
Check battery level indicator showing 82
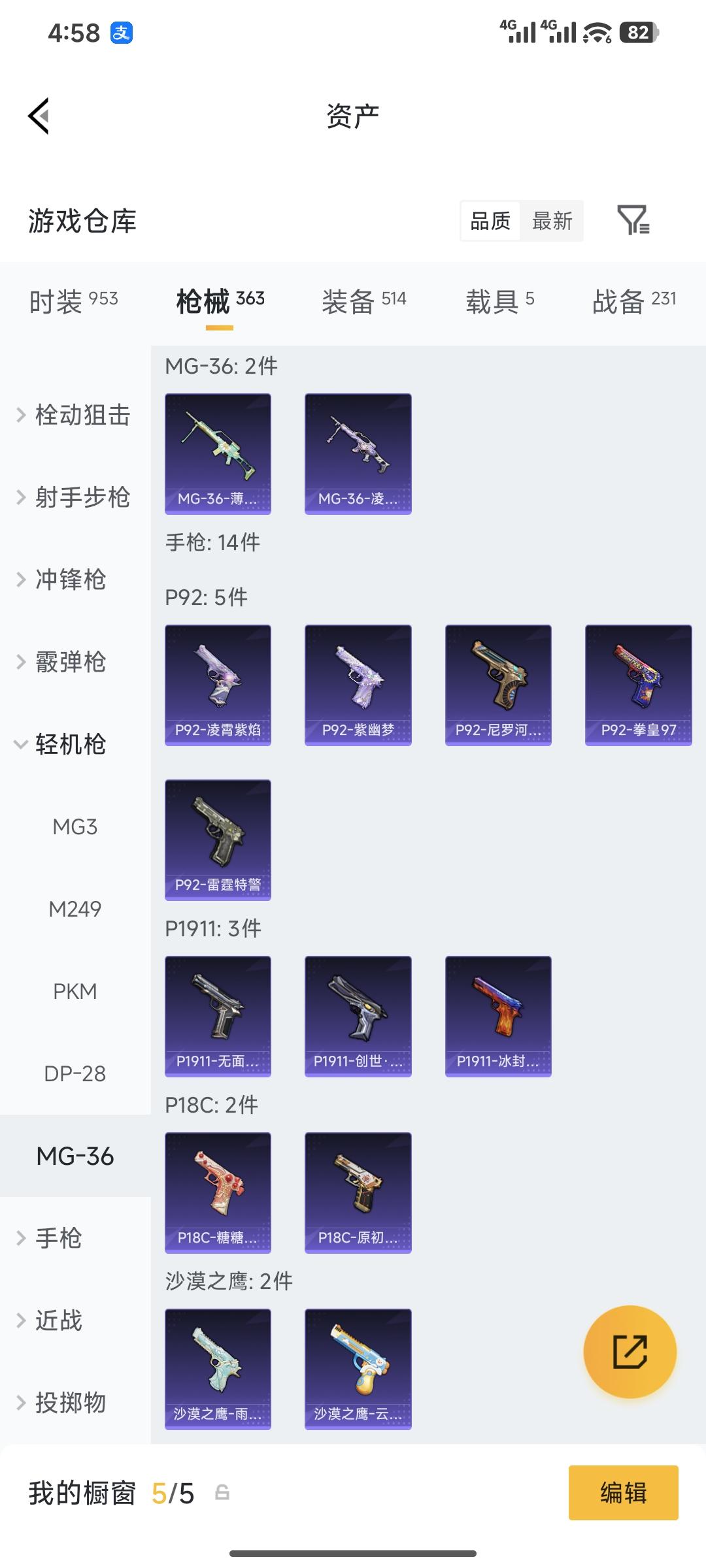point(638,30)
